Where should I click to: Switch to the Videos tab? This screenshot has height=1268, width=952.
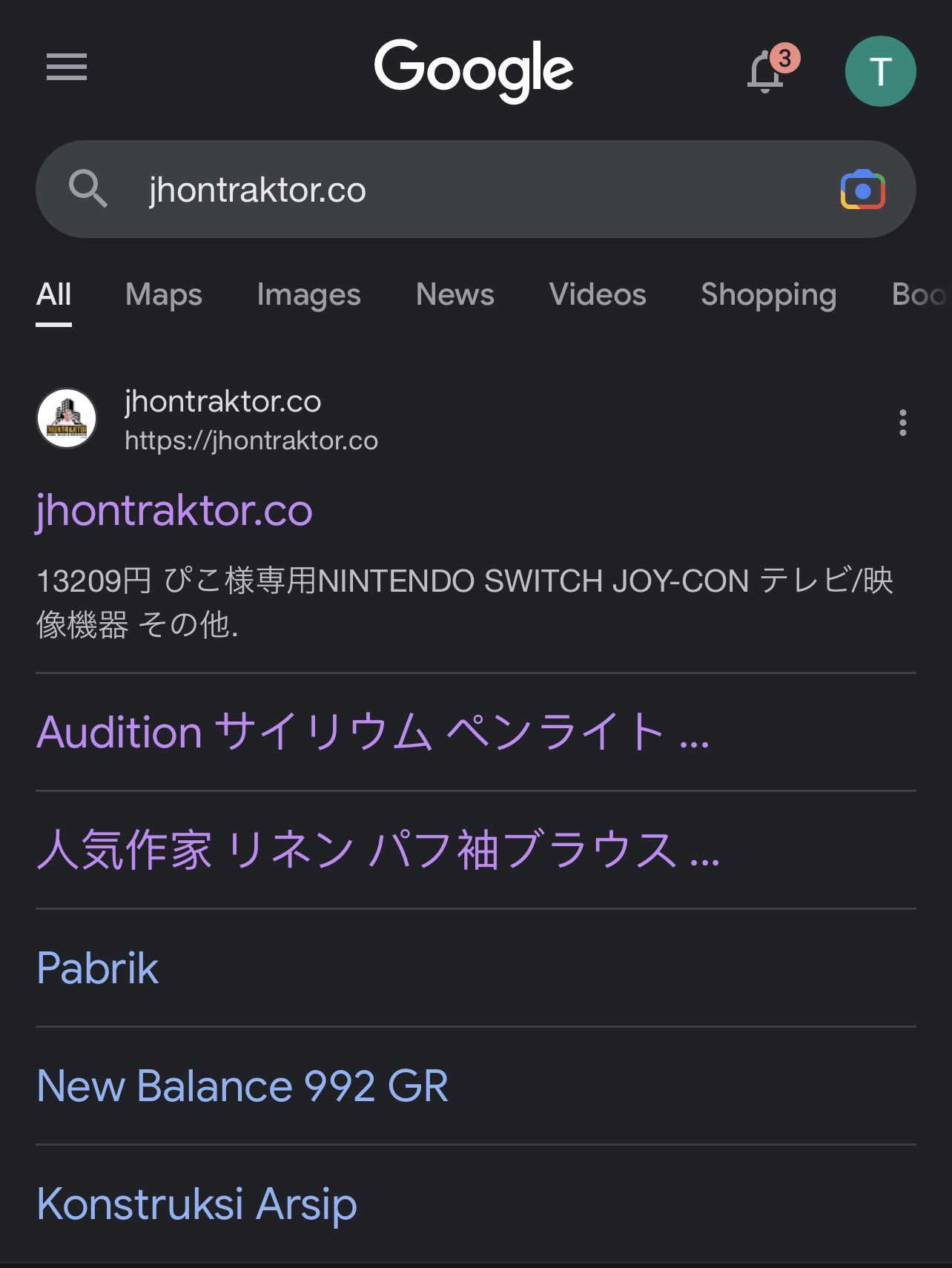(598, 295)
